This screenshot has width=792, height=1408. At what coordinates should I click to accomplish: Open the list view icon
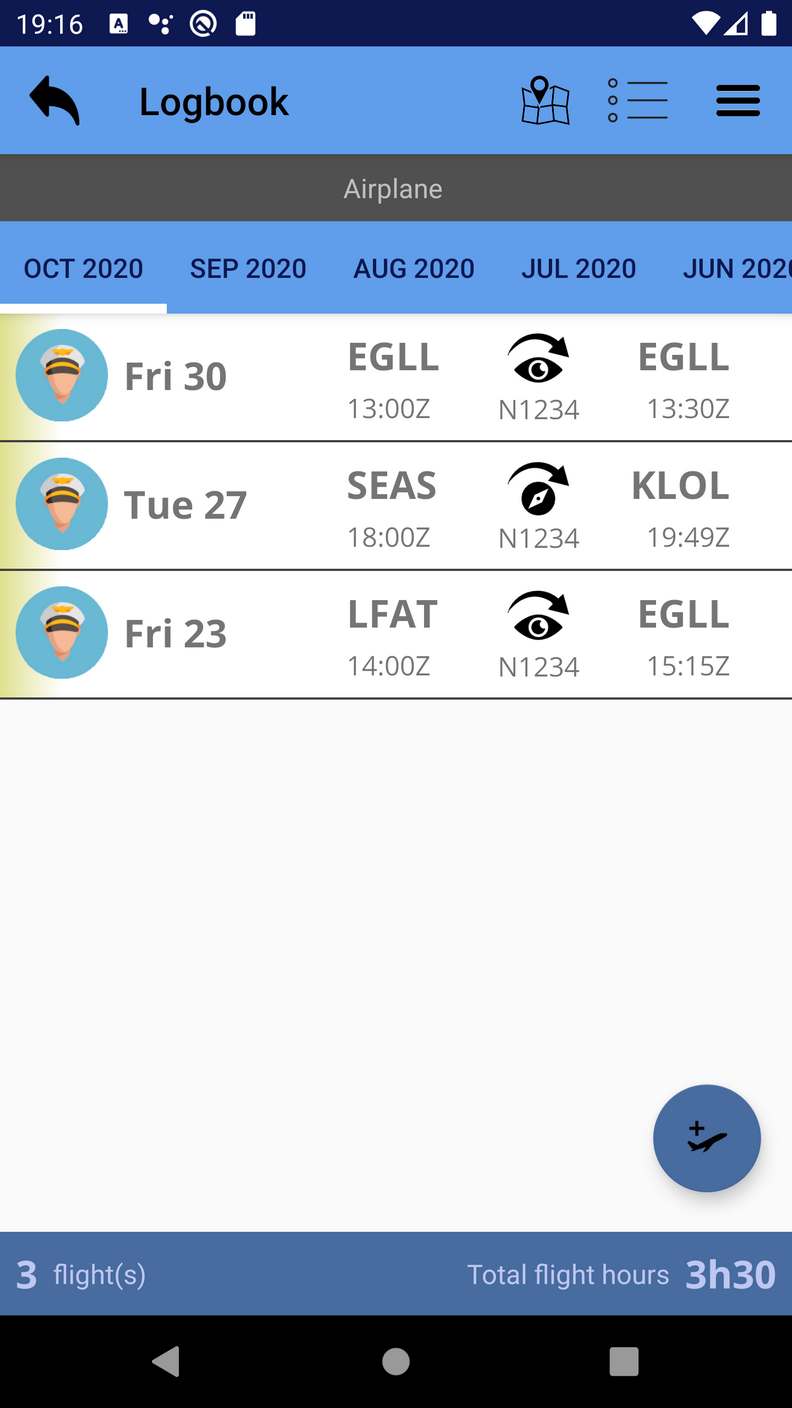coord(637,101)
